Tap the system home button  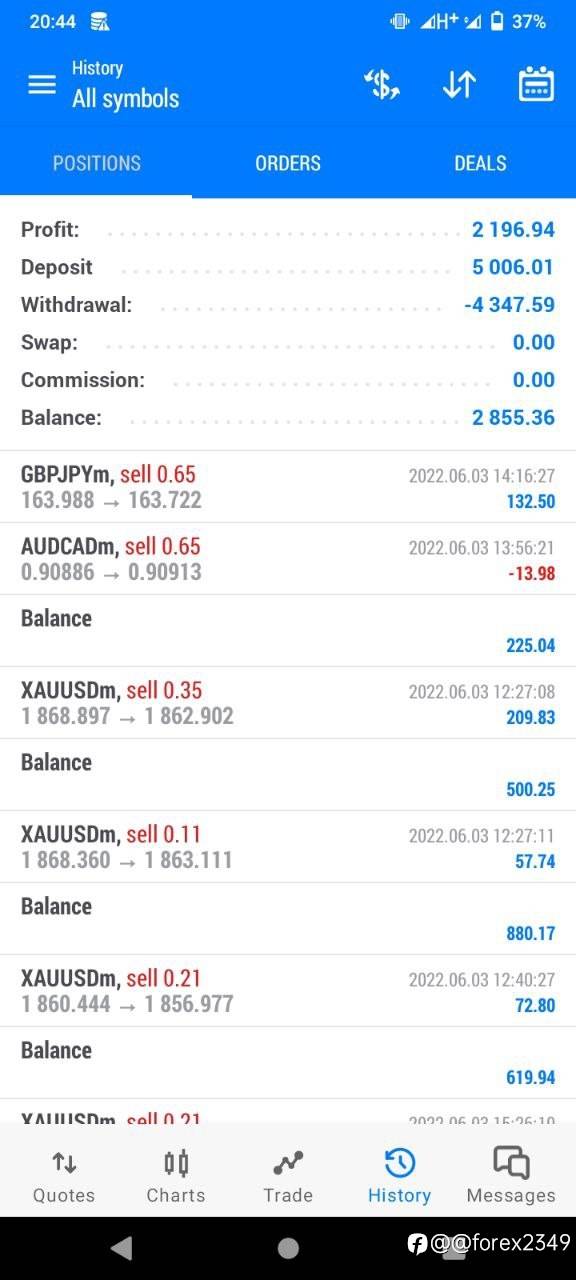point(288,1247)
